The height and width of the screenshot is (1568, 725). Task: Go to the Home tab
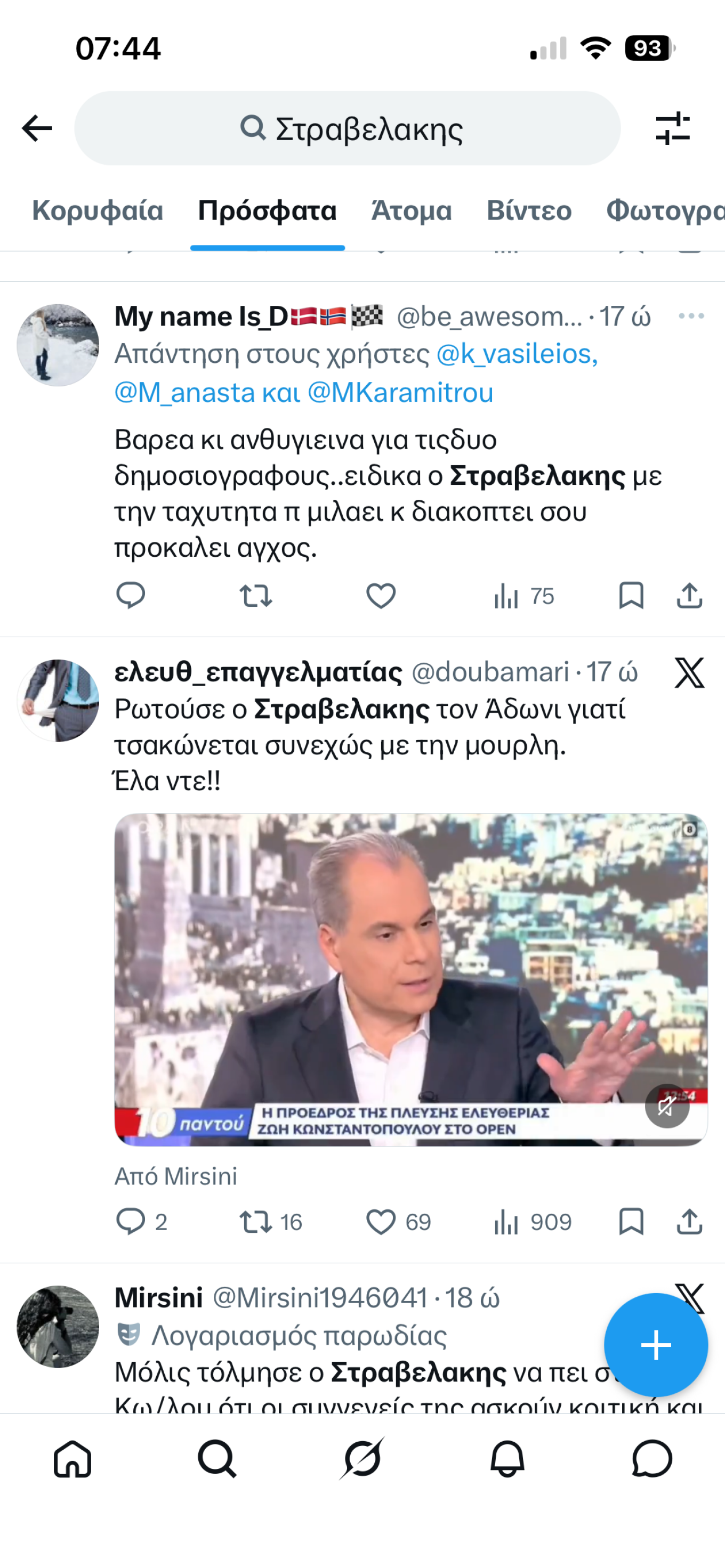pyautogui.click(x=72, y=1459)
